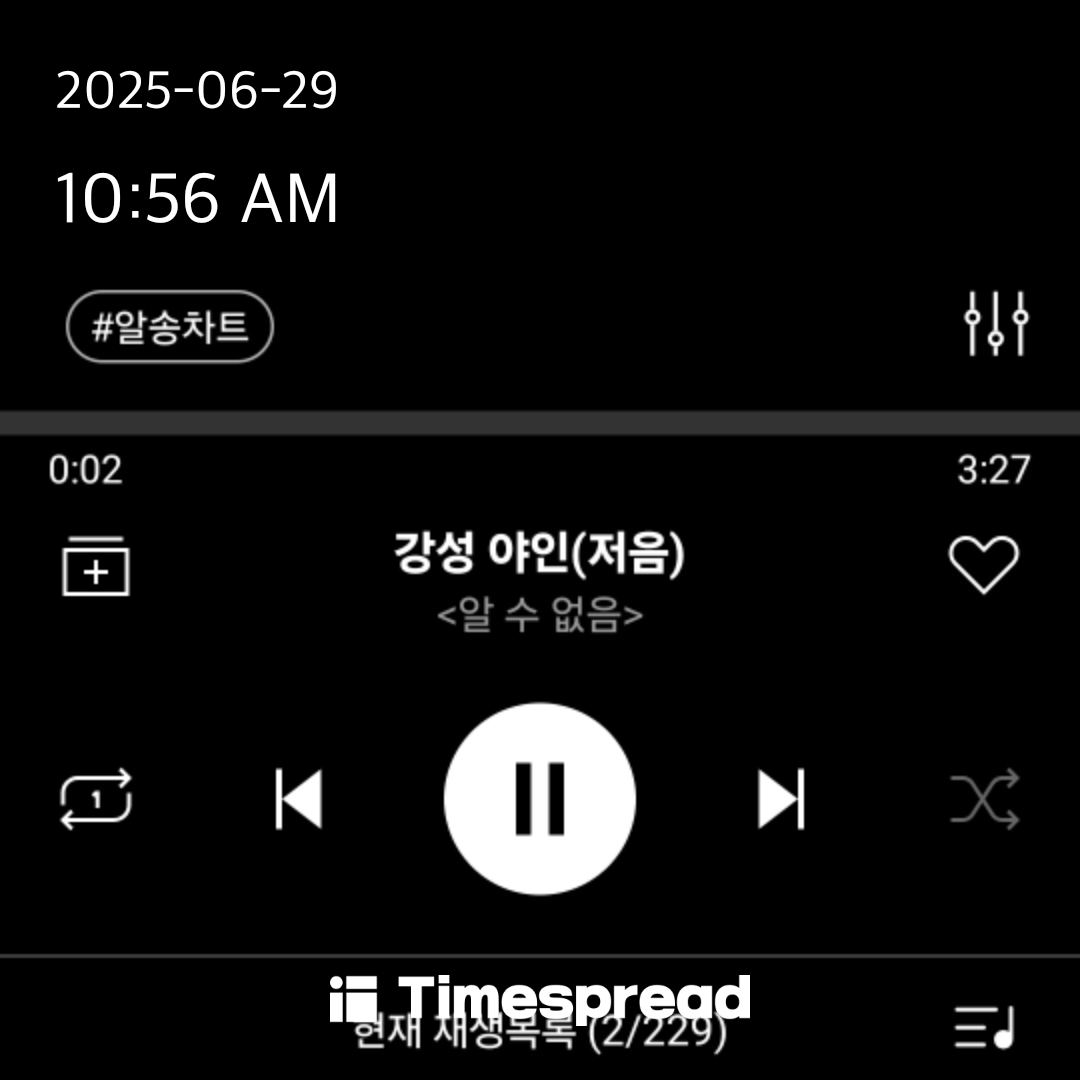Open the #알송차트 chip
Screen dimensions: 1080x1080
click(x=169, y=326)
